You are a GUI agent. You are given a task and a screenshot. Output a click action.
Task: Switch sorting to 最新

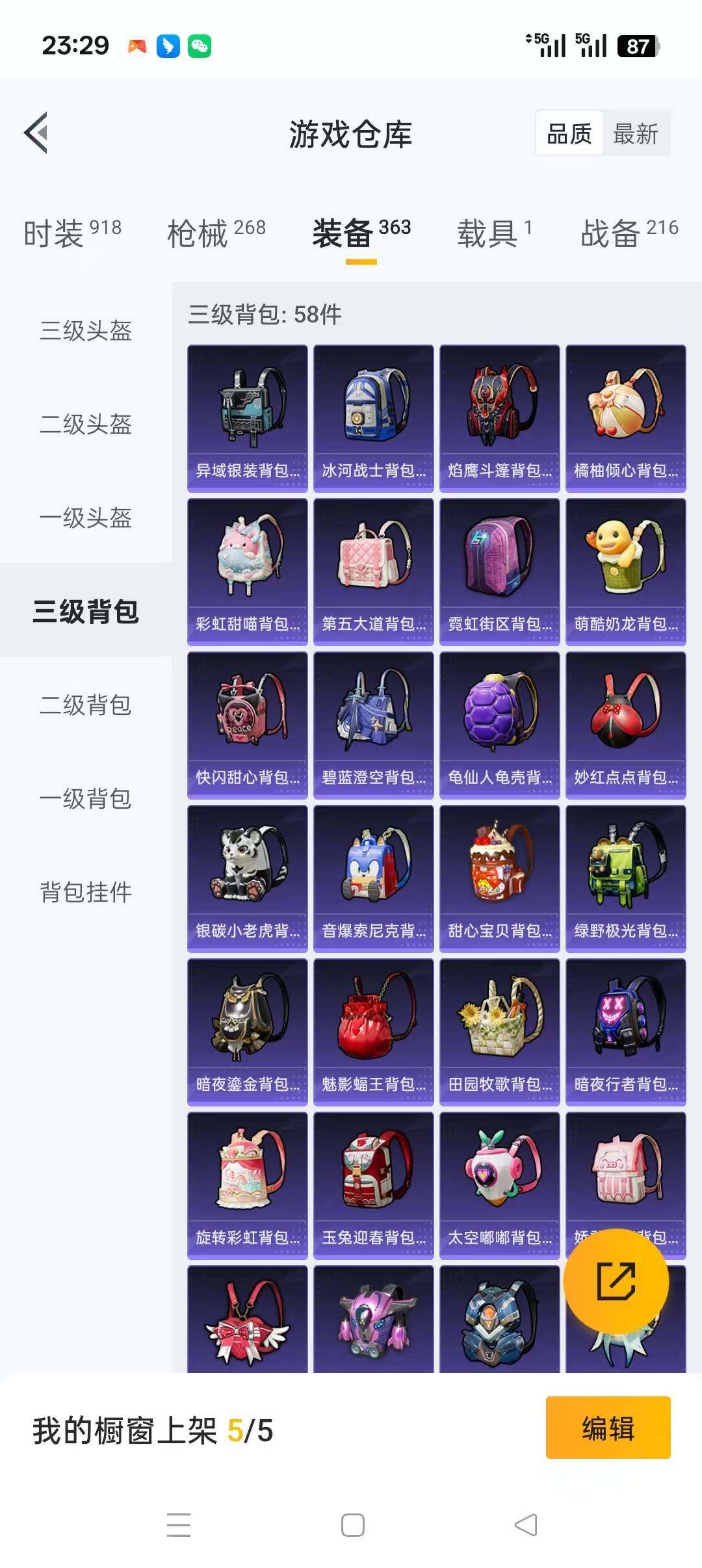[635, 133]
